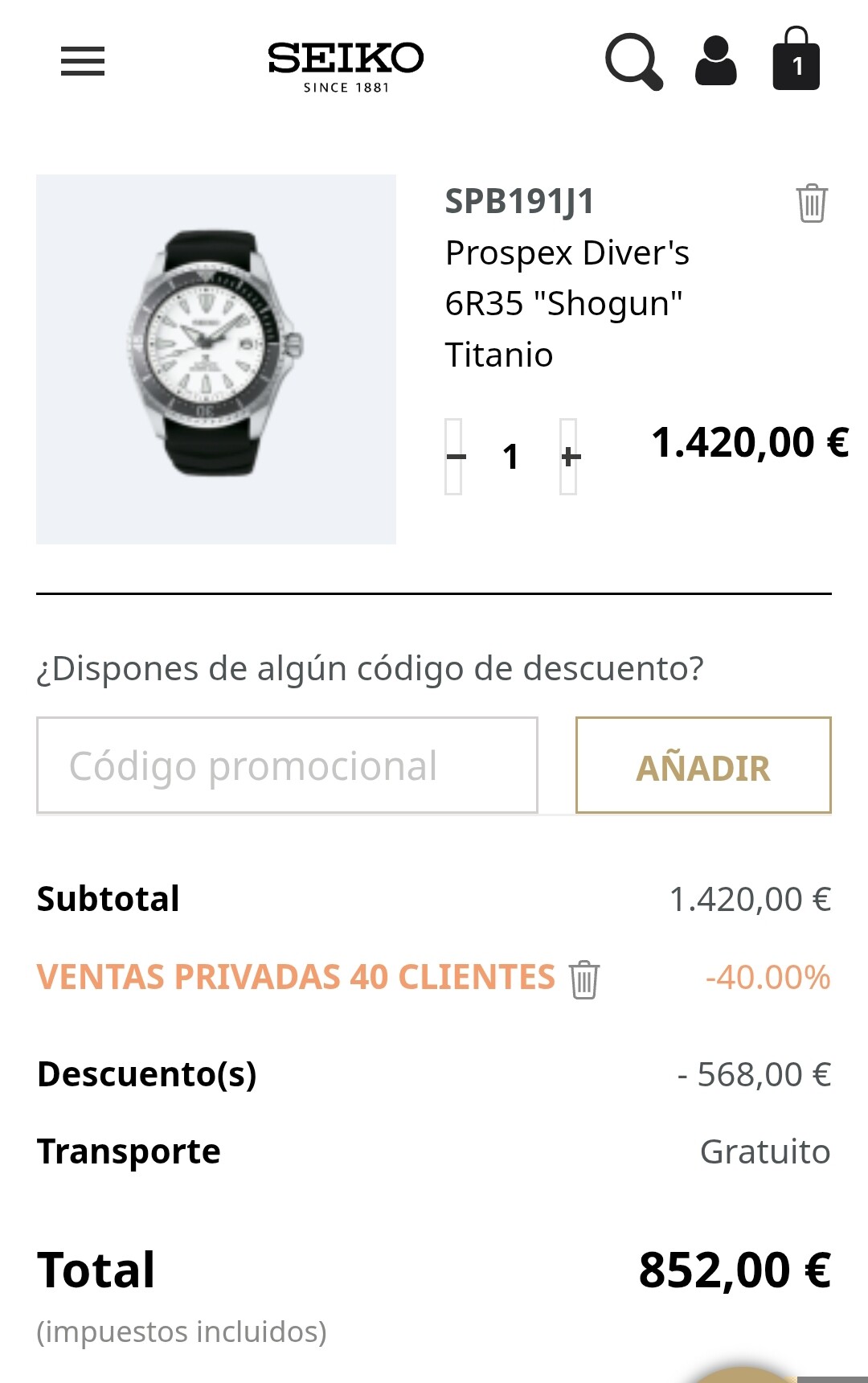
Task: Open the user account icon
Action: pos(715,61)
